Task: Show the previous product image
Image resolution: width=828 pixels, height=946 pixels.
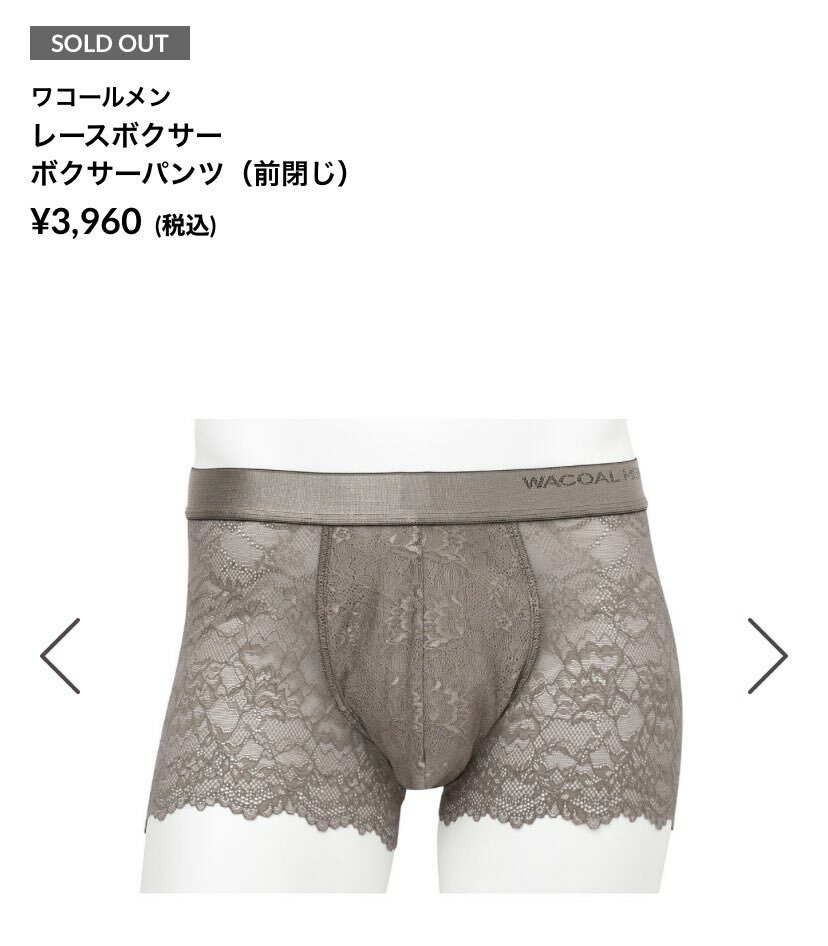Action: [x=60, y=656]
